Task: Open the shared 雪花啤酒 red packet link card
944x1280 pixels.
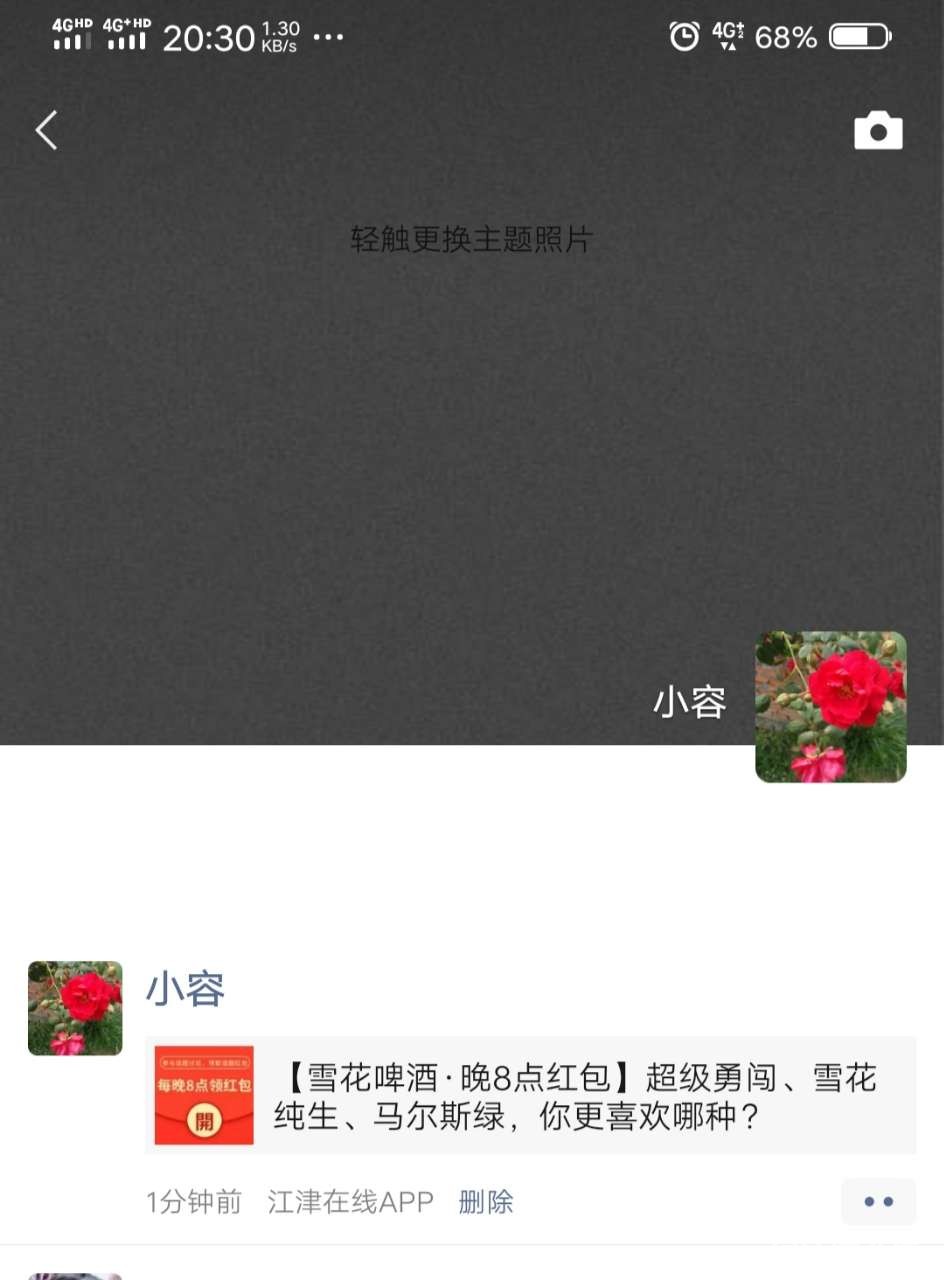Action: point(530,1095)
